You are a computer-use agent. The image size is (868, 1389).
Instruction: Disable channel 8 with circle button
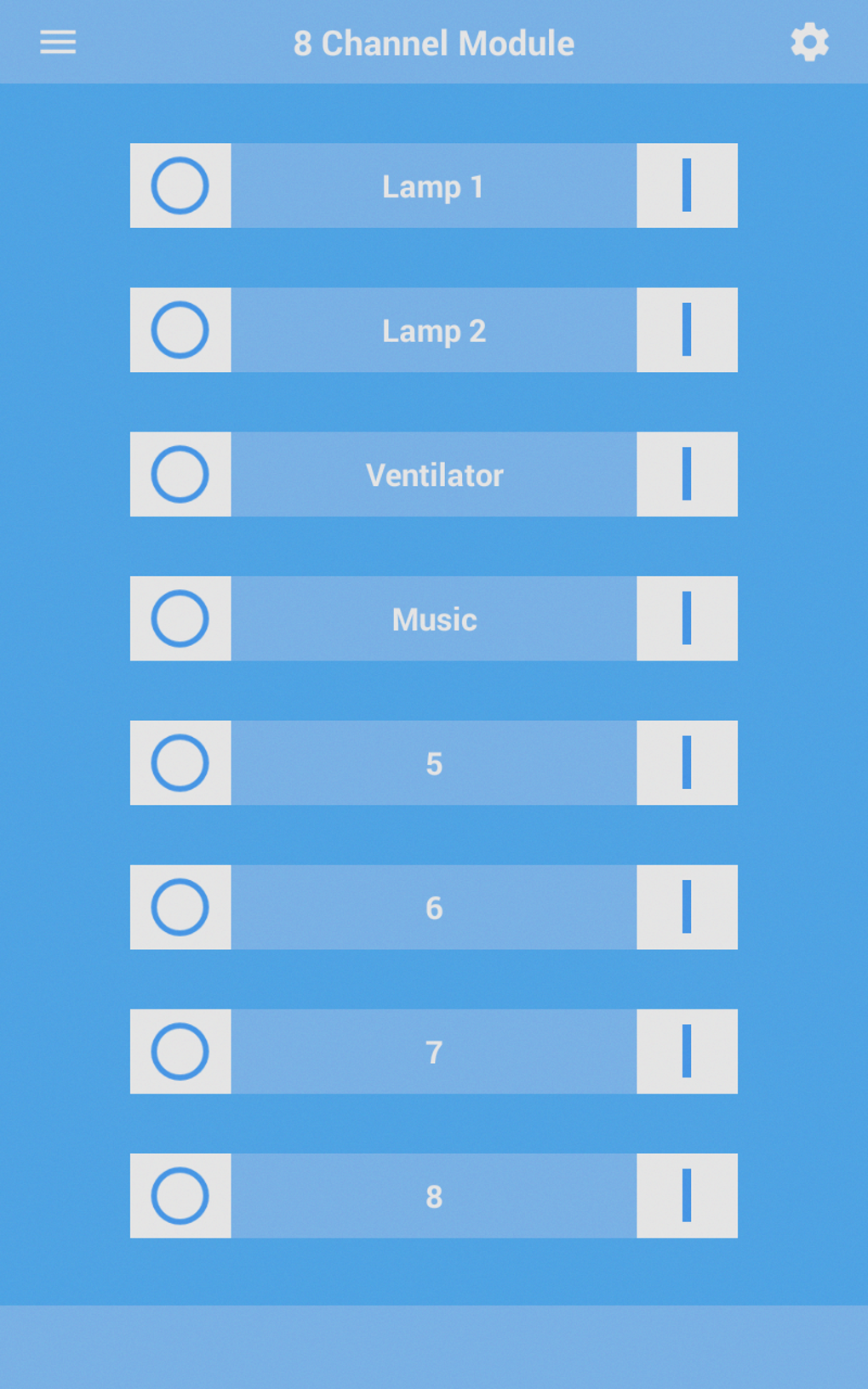tap(180, 1196)
